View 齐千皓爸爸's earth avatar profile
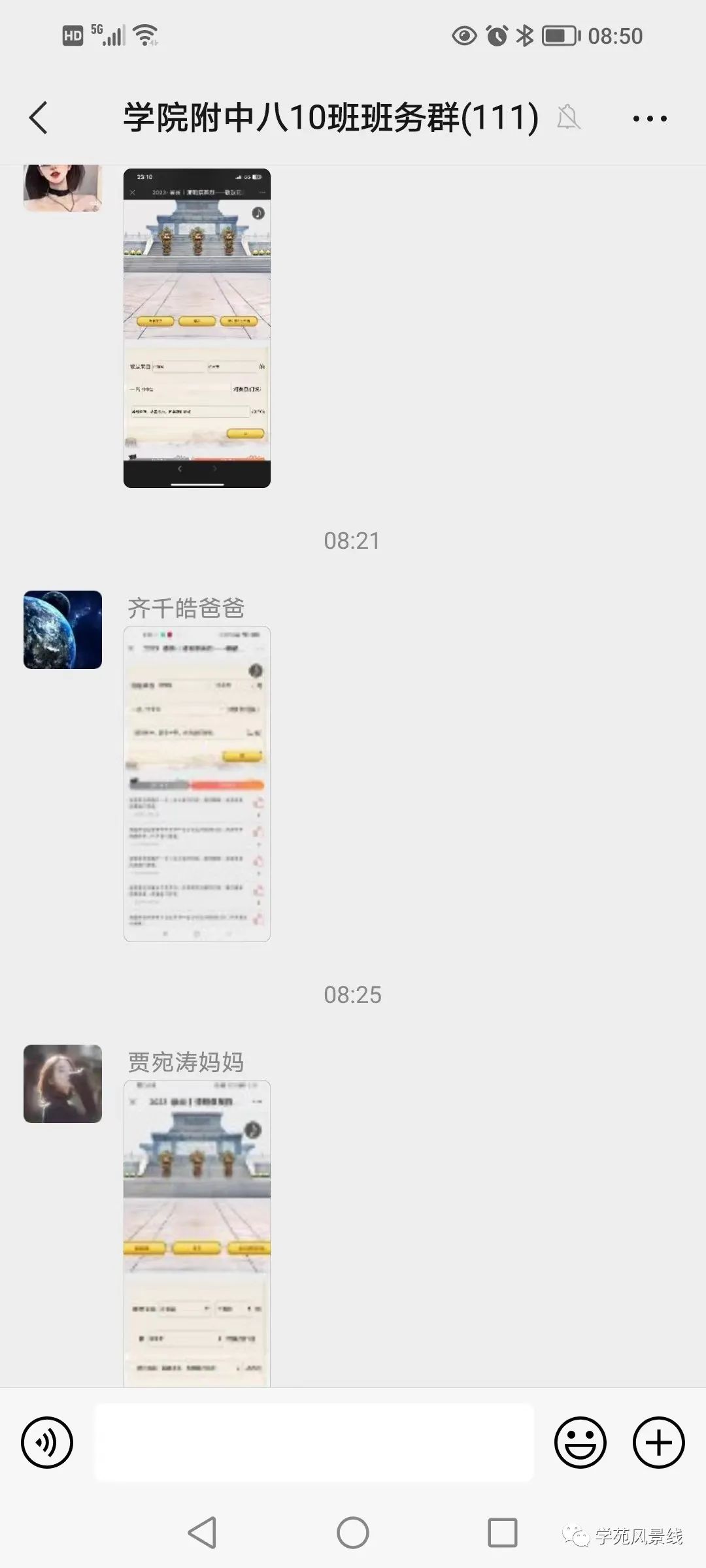The width and height of the screenshot is (706, 1568). click(63, 630)
